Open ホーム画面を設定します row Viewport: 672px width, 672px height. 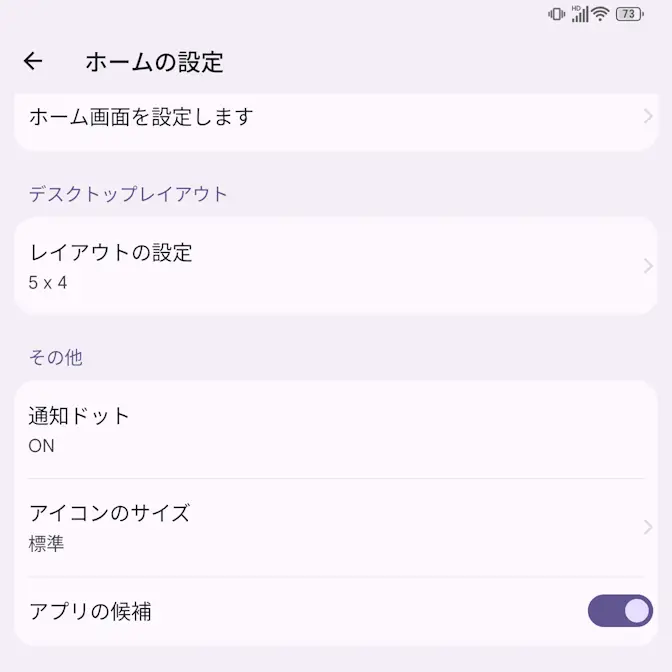336,118
